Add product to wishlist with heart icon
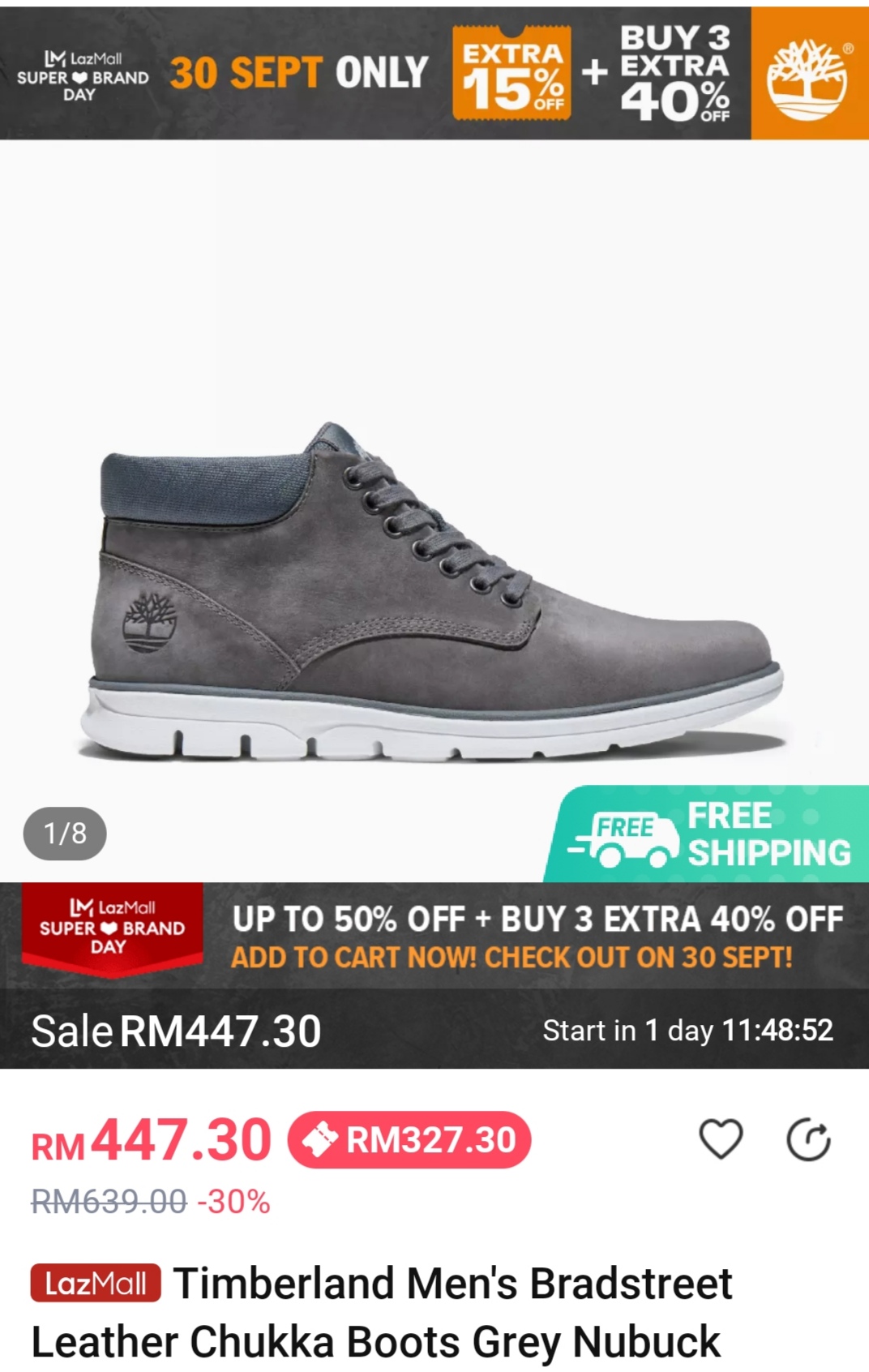 coord(721,1139)
